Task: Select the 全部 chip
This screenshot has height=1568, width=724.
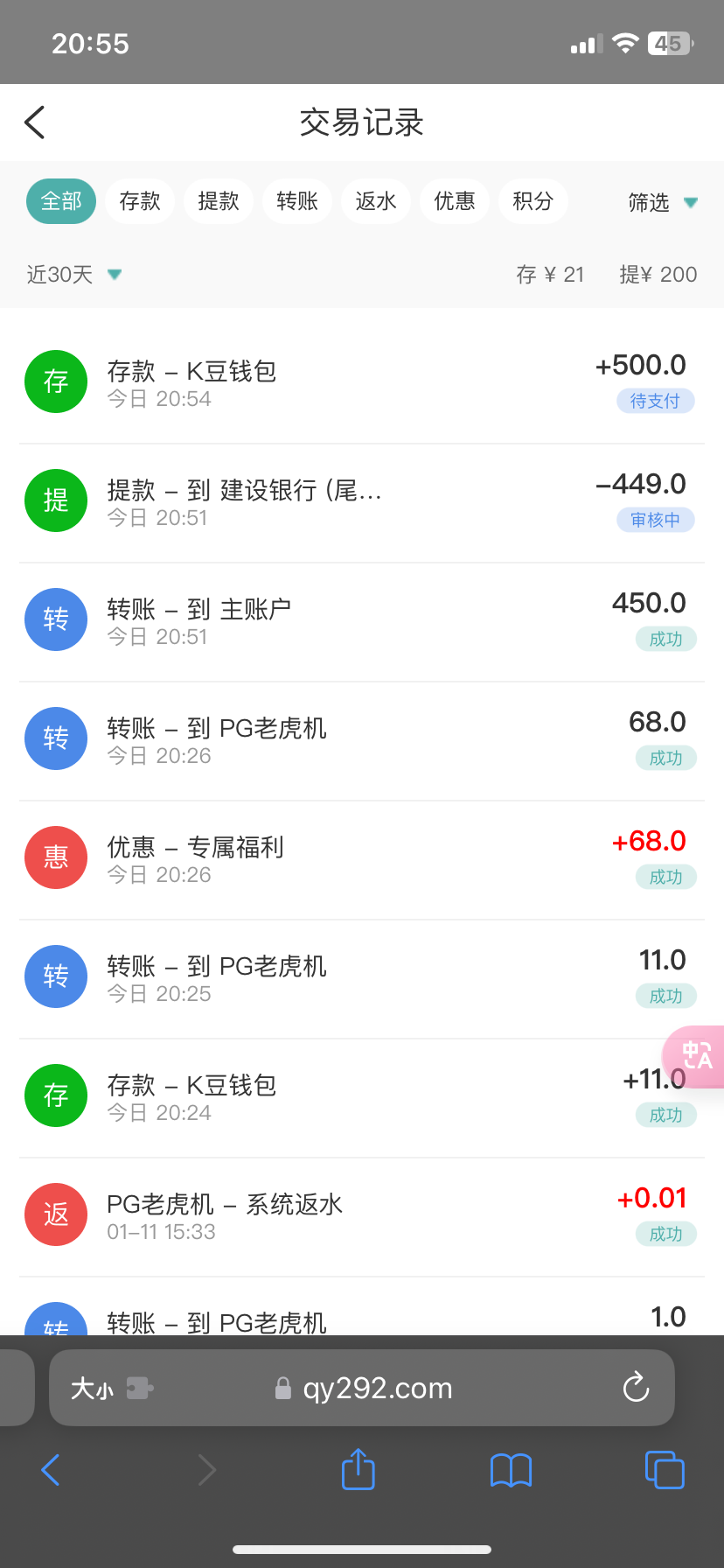Action: coord(61,201)
